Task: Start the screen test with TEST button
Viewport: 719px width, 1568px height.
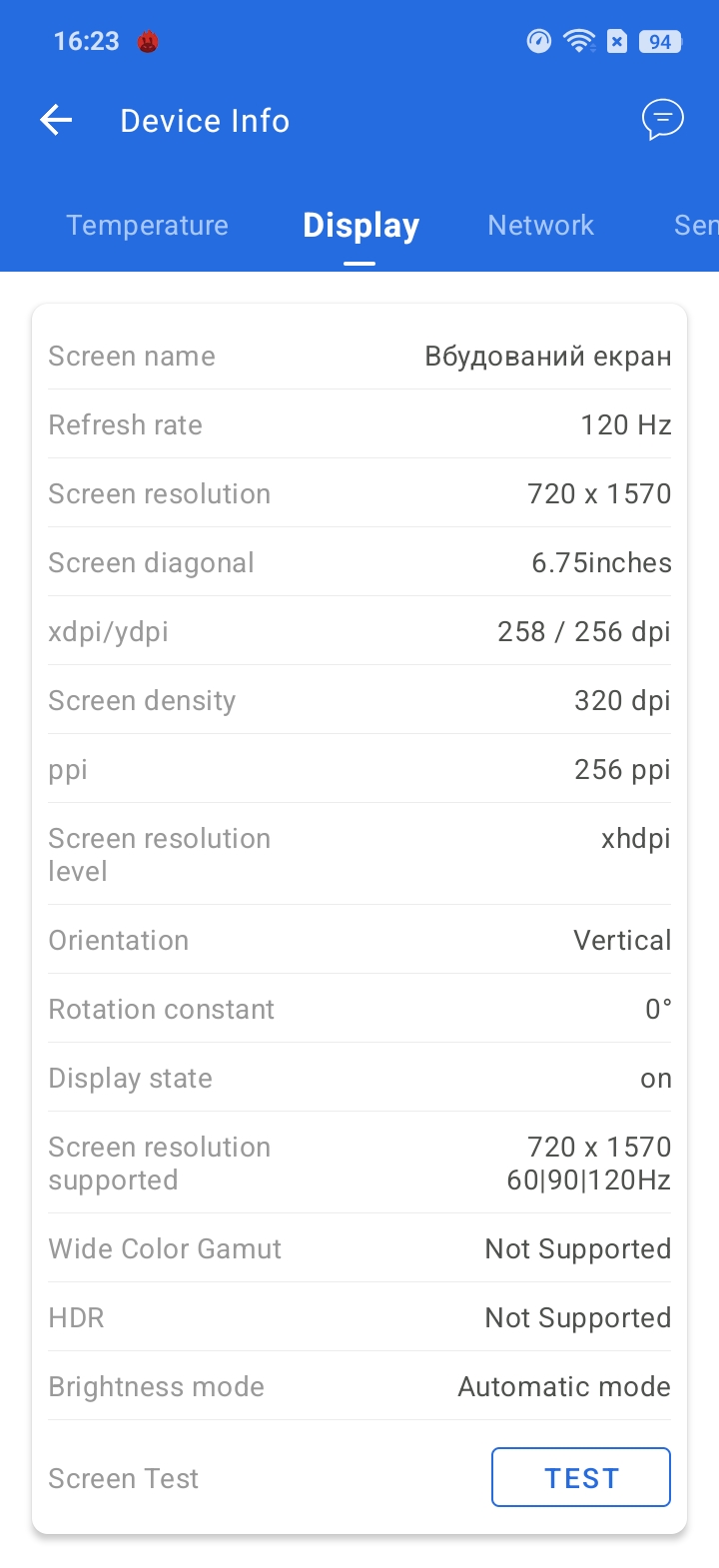Action: 581,1477
